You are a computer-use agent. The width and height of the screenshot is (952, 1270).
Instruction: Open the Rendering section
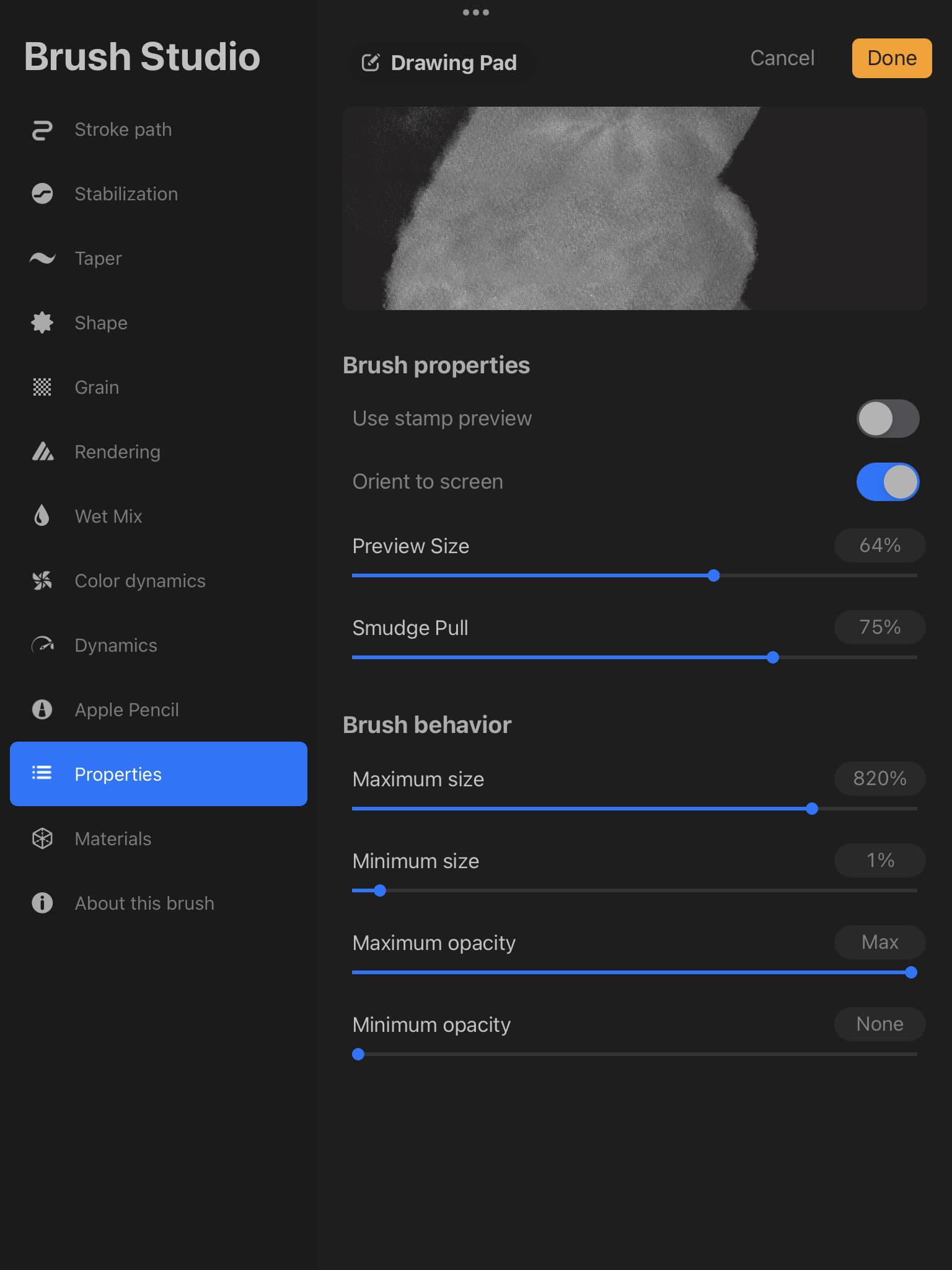tap(117, 452)
